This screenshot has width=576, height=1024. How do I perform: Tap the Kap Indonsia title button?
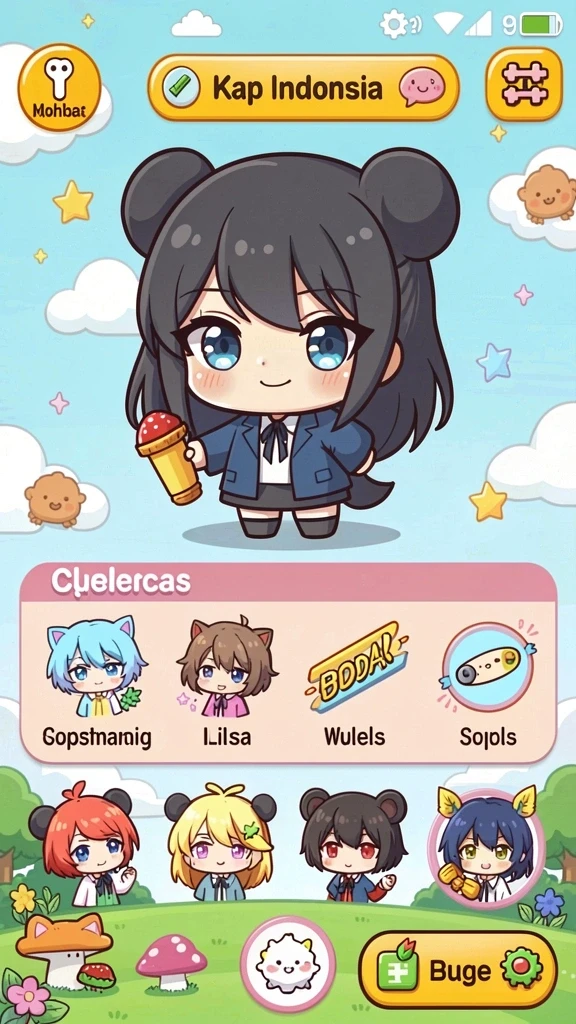[303, 88]
